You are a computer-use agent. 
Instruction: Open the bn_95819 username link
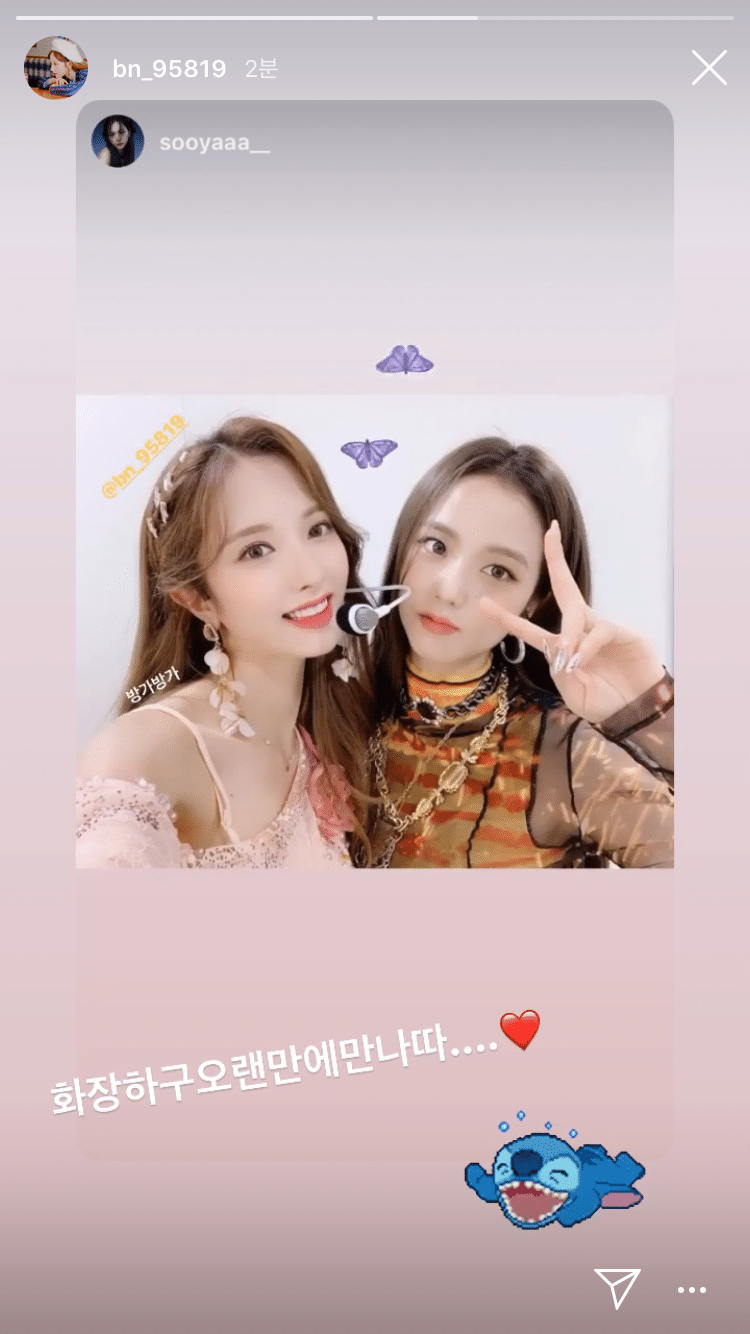pos(169,69)
